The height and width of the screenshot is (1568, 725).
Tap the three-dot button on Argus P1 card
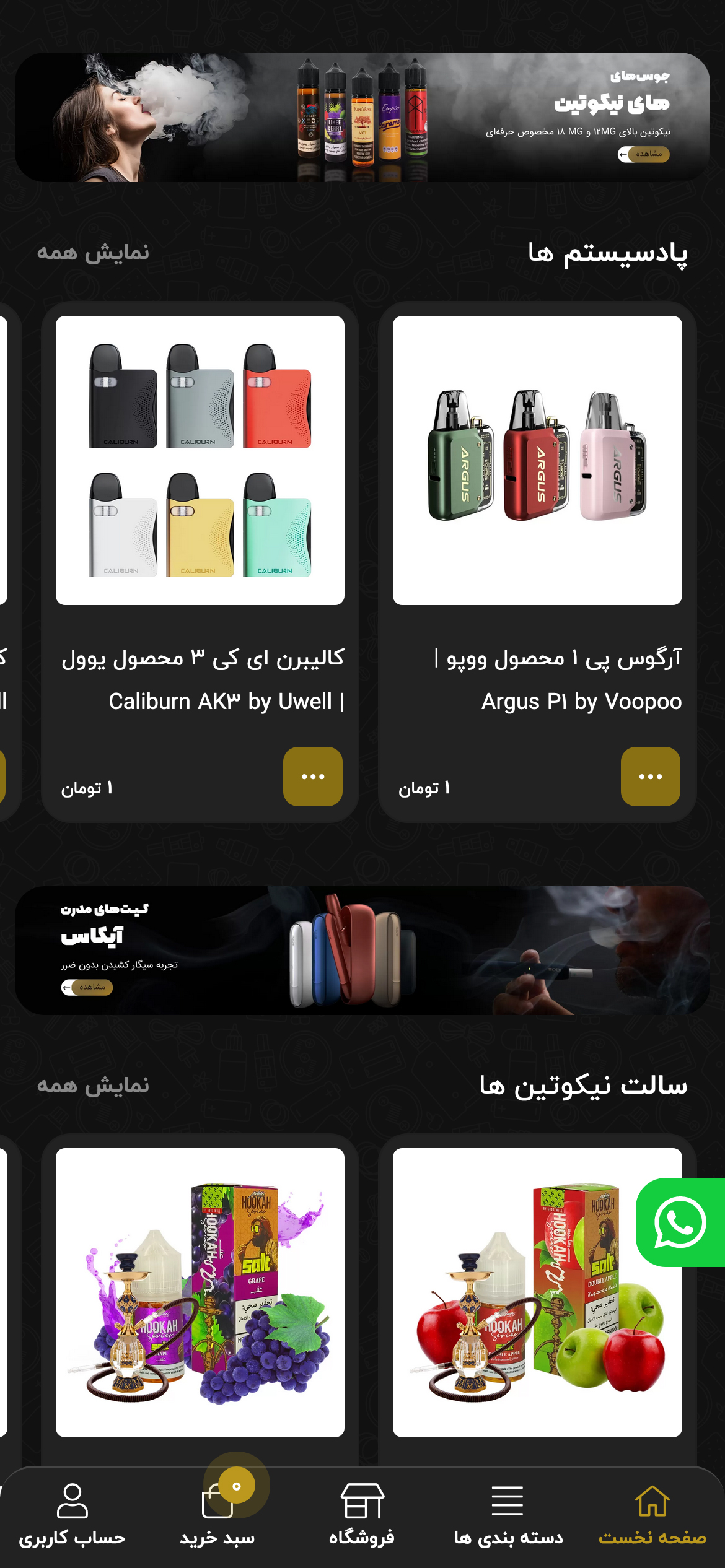[x=650, y=776]
